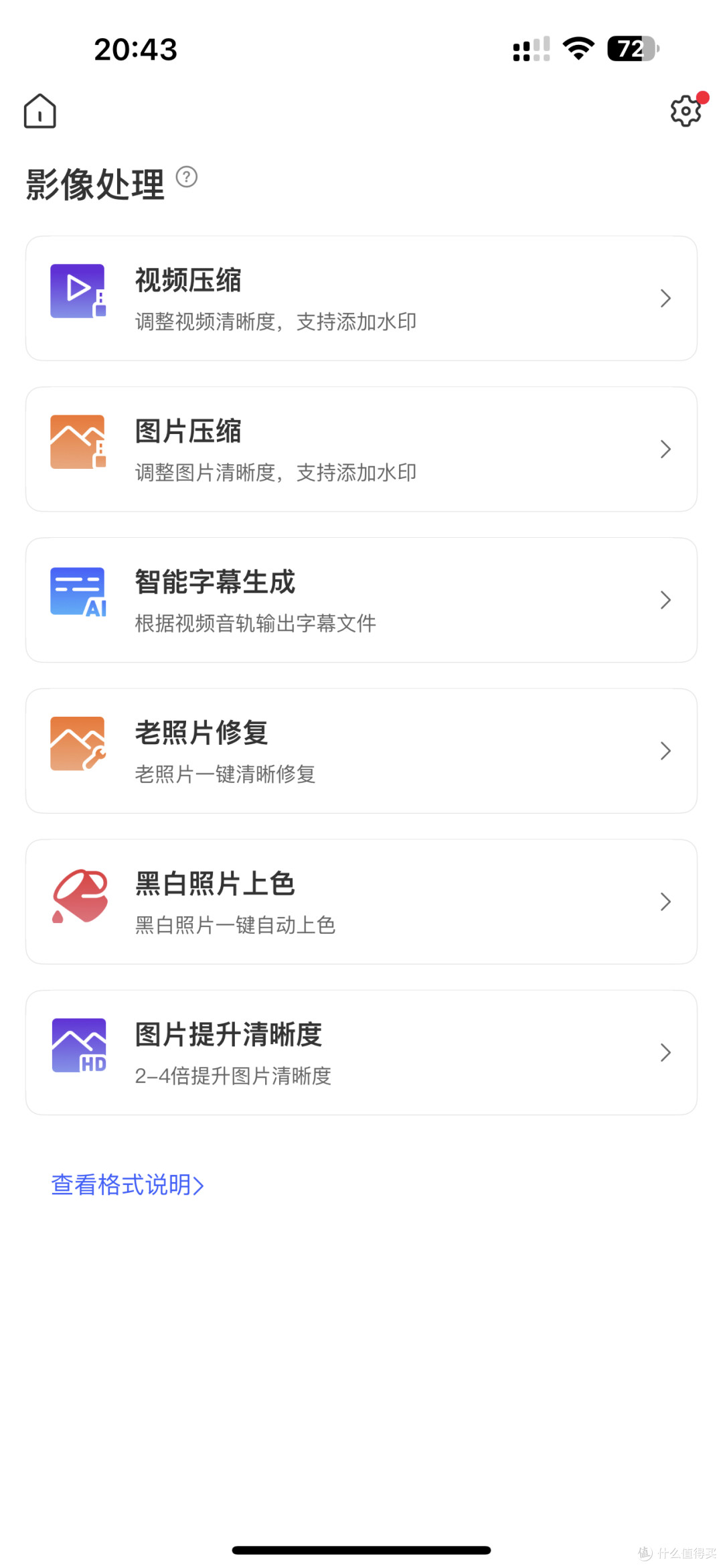Click the AI subtitle generation icon
This screenshot has height=1568, width=723.
[x=77, y=592]
